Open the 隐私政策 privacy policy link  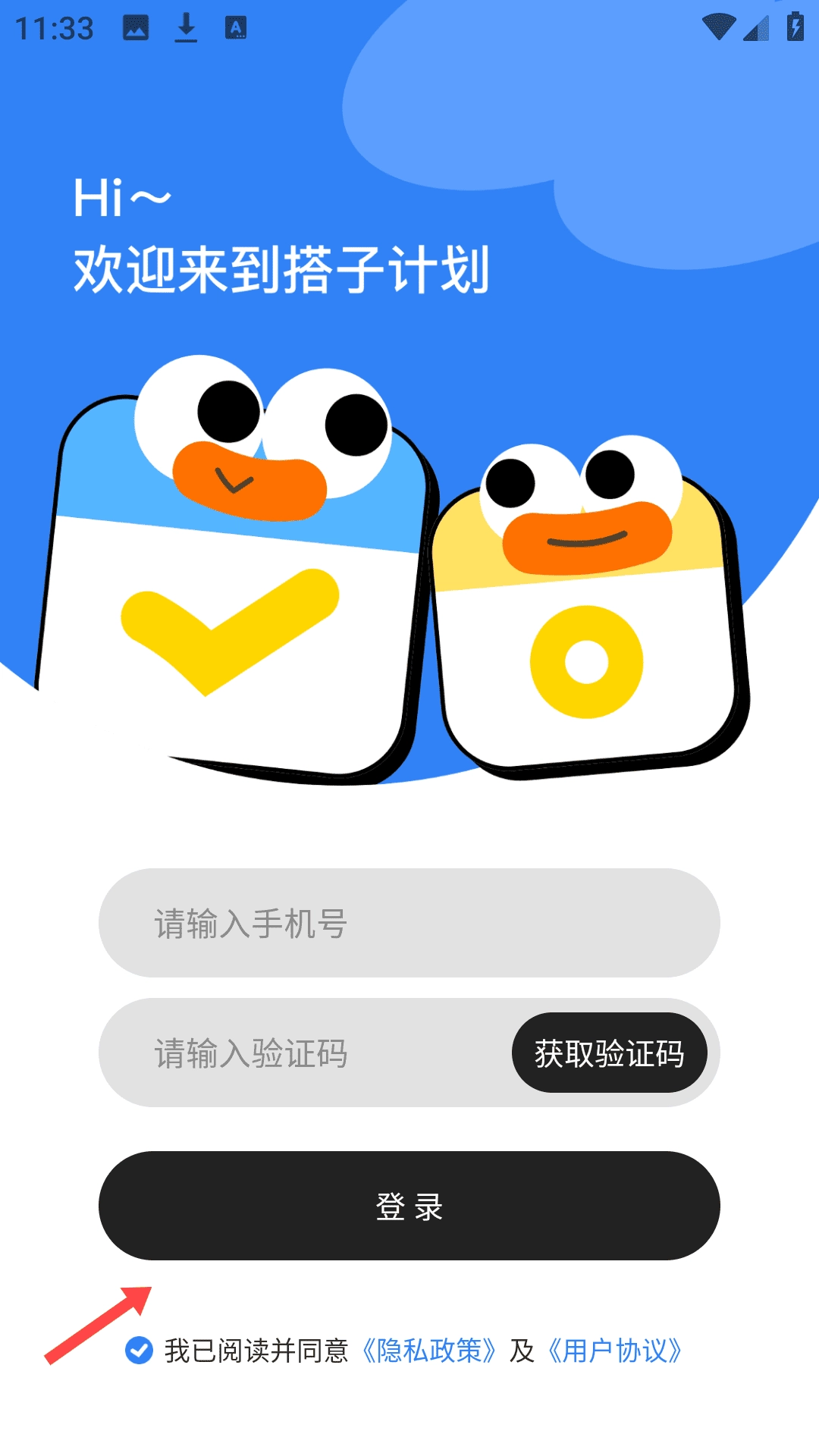(429, 1351)
